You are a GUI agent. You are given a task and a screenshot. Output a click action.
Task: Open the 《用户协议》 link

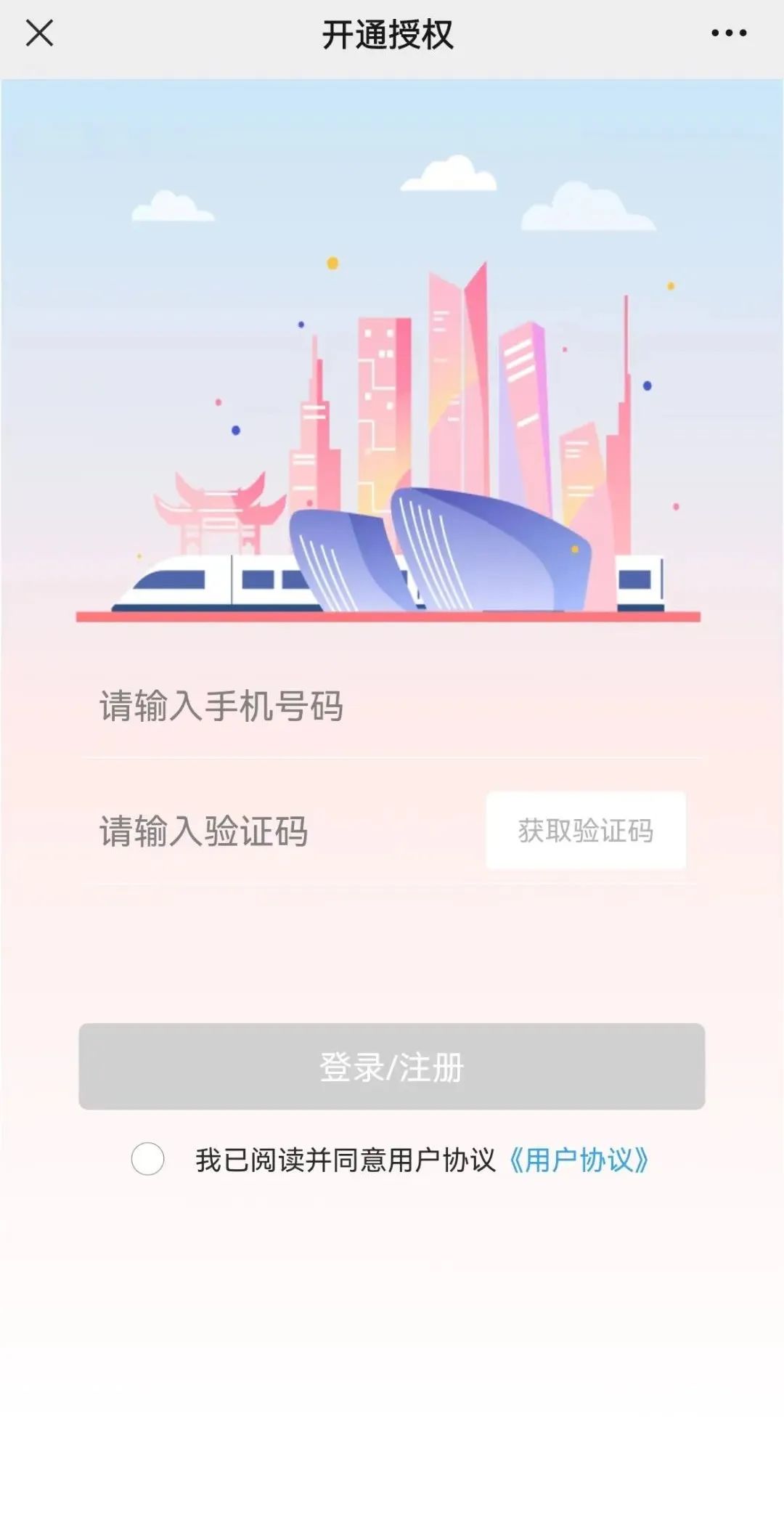[x=578, y=1160]
